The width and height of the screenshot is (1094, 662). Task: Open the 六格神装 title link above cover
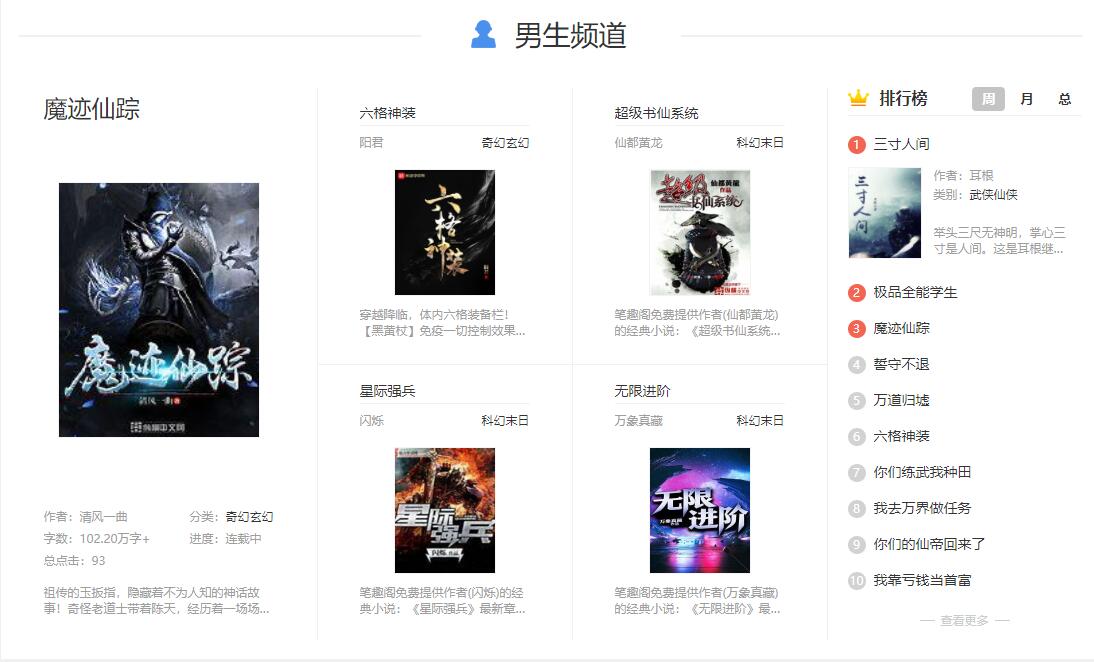(x=387, y=113)
